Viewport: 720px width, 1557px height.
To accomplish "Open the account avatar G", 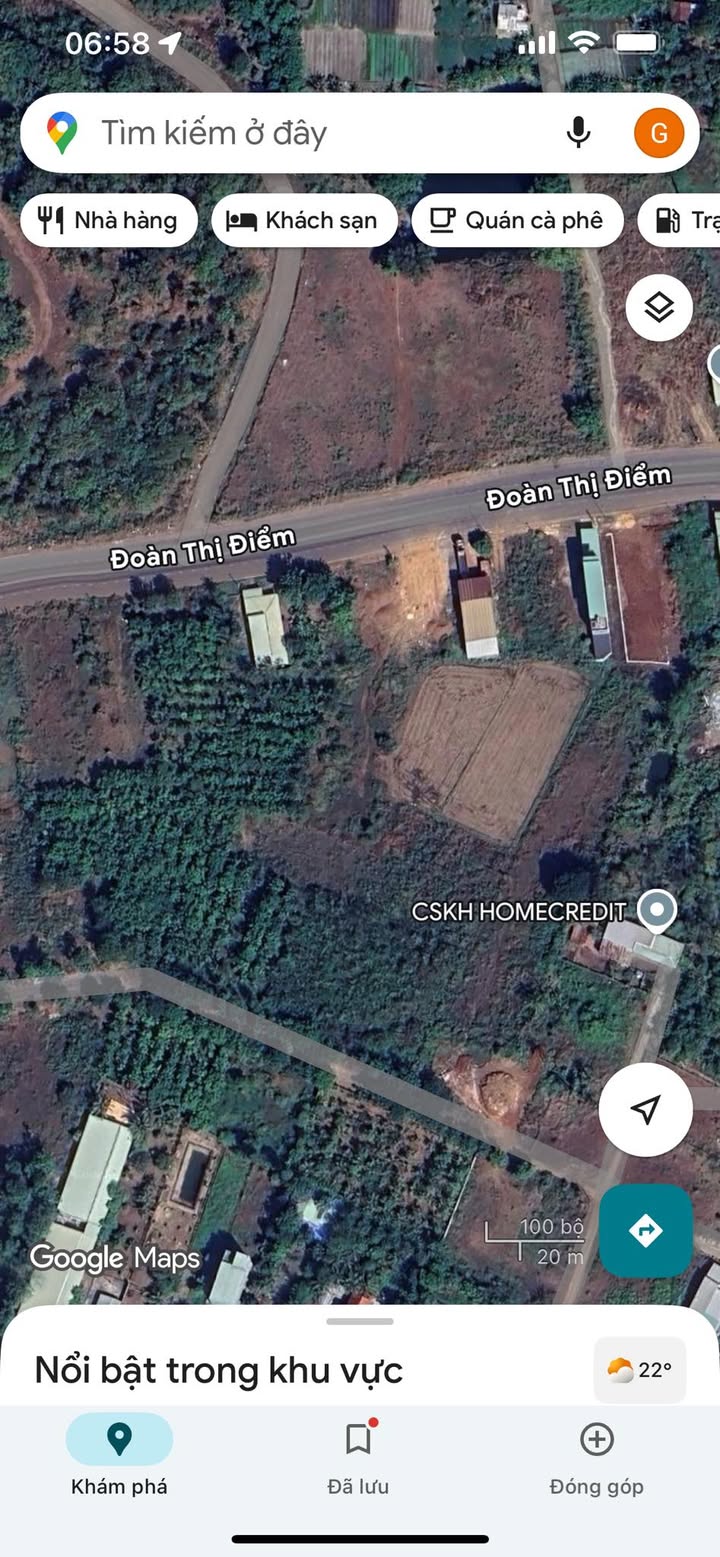I will (659, 133).
